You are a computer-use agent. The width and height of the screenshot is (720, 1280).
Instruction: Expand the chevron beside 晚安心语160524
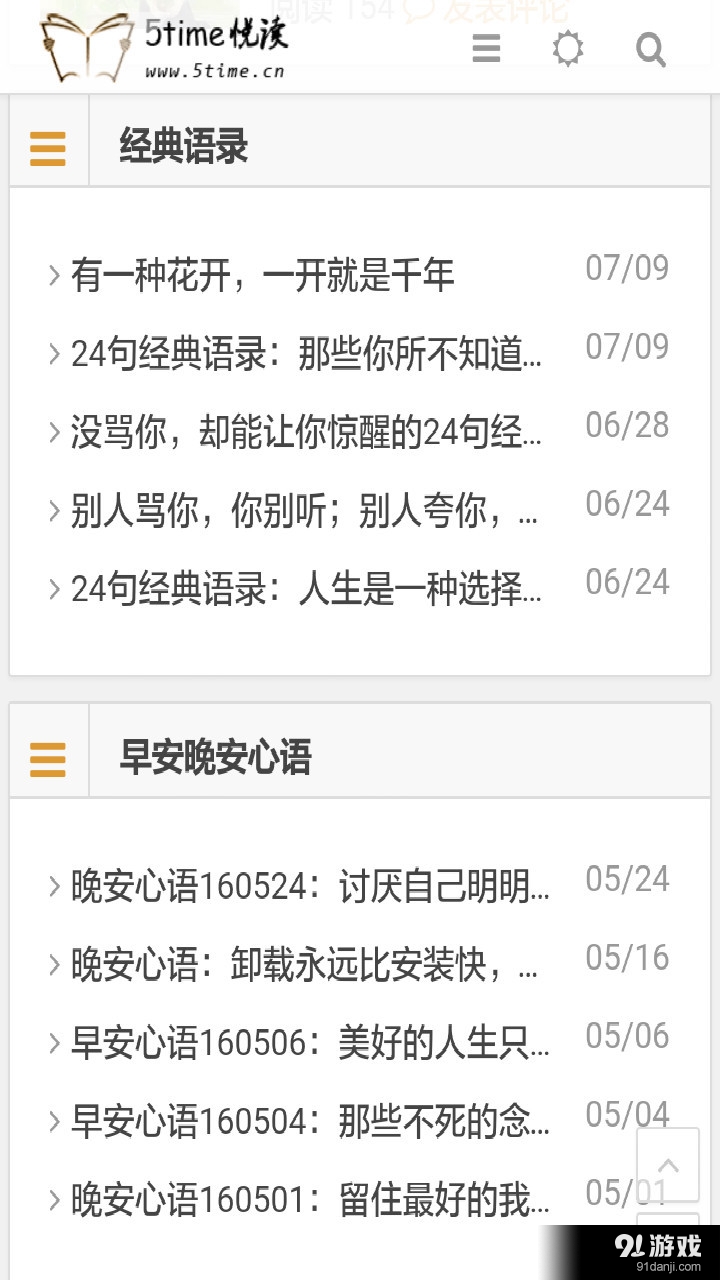click(53, 886)
